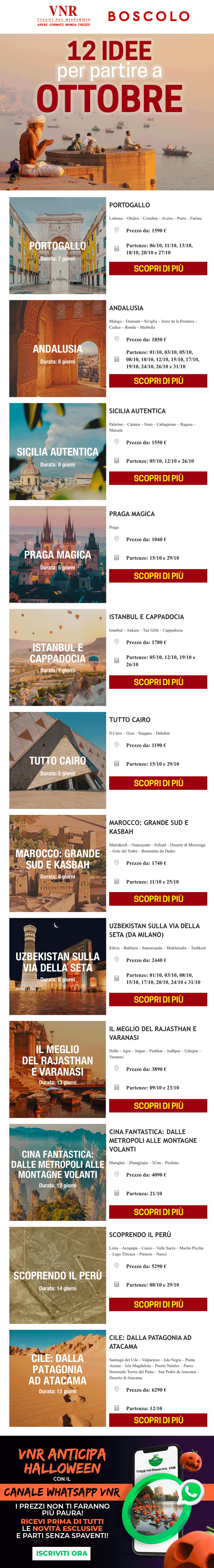The width and height of the screenshot is (214, 1568).
Task: Open Scopri di più for Uzbekistan trip
Action: pyautogui.click(x=158, y=1000)
